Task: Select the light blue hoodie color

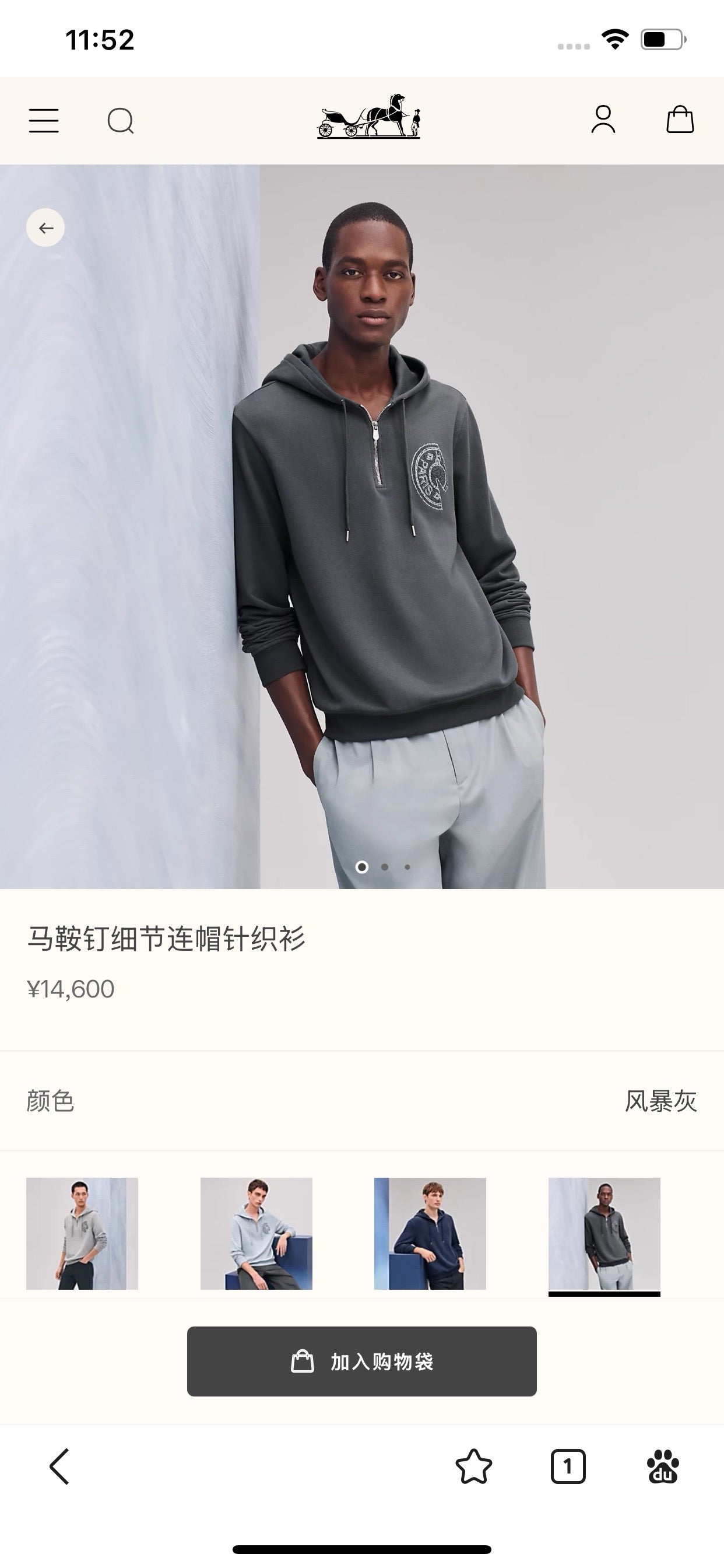Action: point(256,1233)
